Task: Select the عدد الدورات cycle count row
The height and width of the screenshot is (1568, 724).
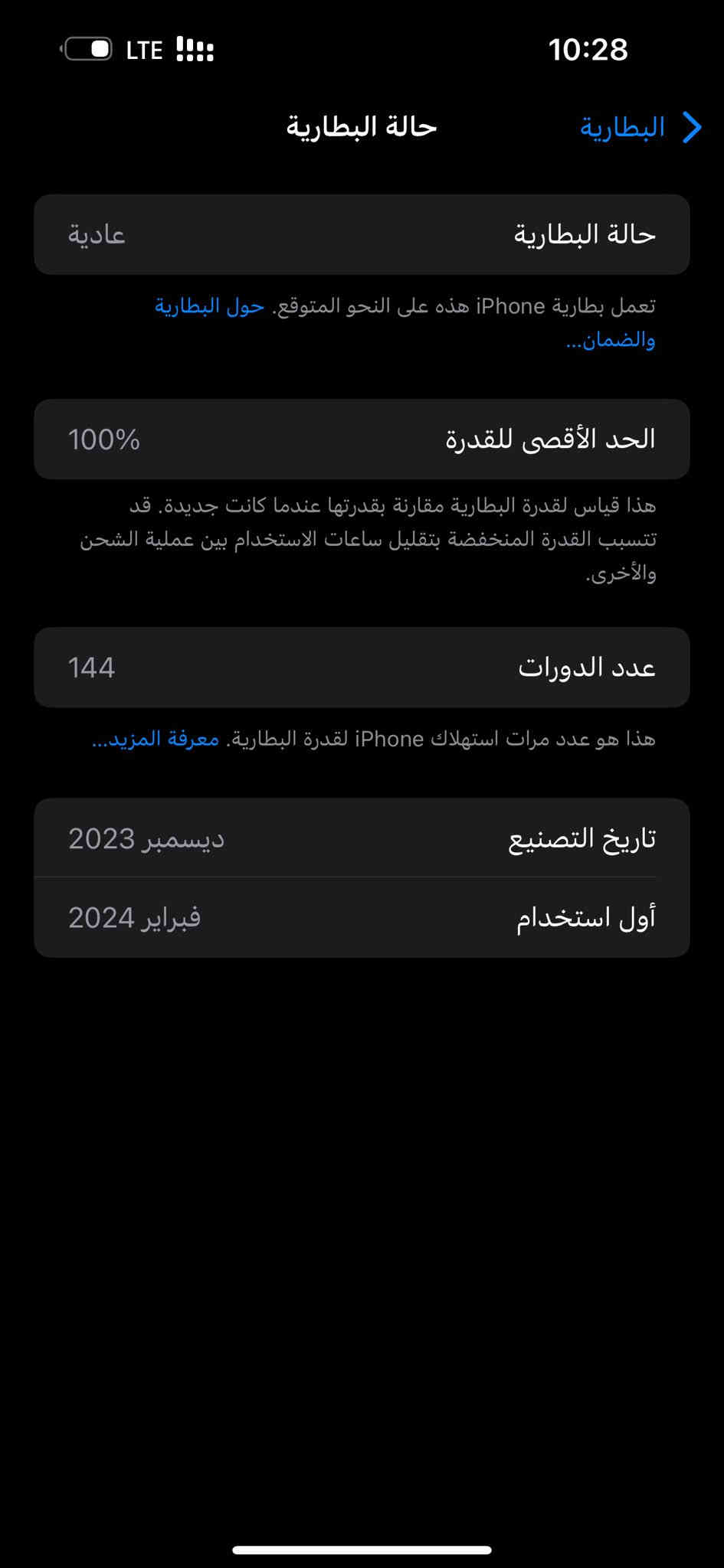Action: point(361,666)
